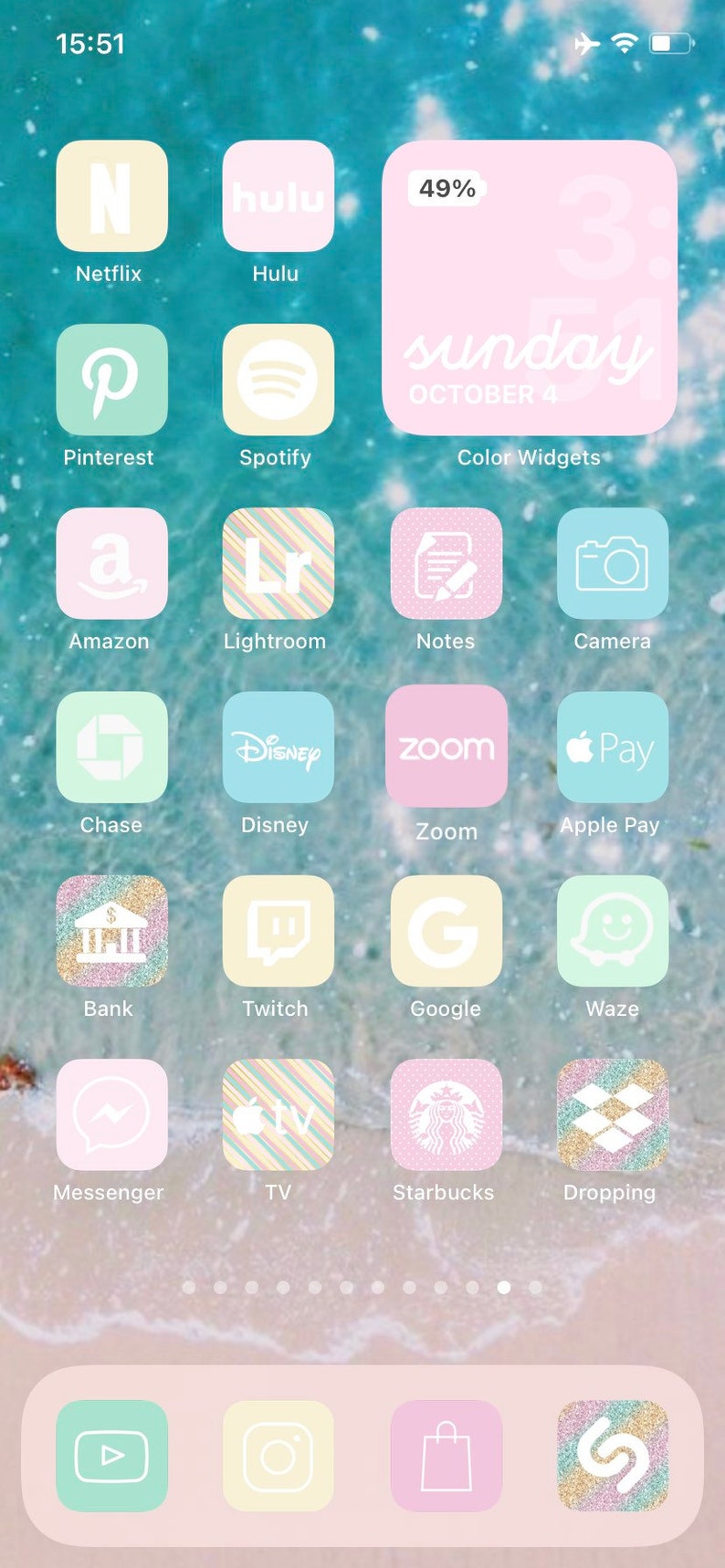Image resolution: width=725 pixels, height=1568 pixels.
Task: Open Messenger
Action: pyautogui.click(x=111, y=1114)
